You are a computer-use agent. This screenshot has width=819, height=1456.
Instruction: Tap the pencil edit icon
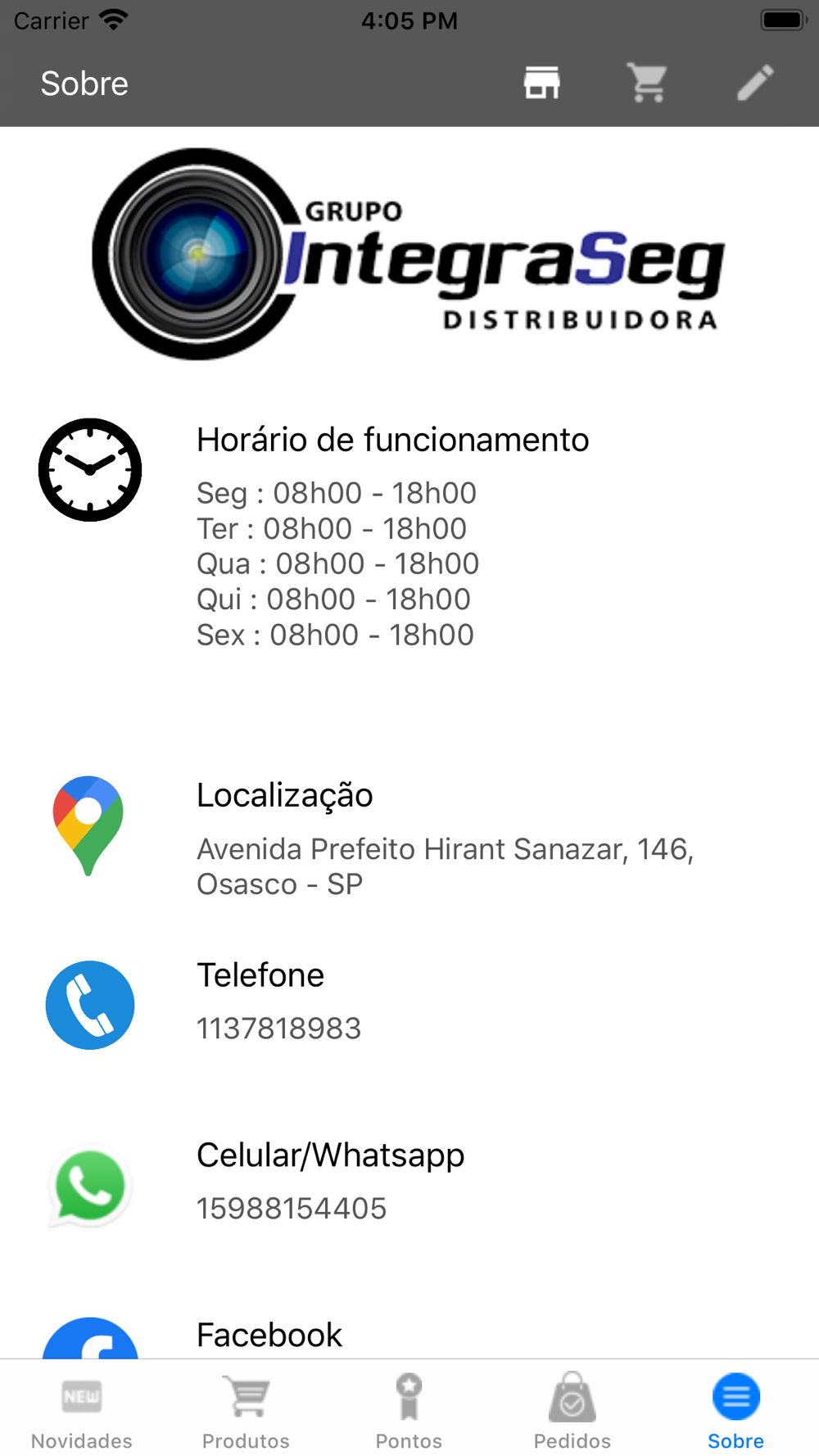tap(754, 83)
